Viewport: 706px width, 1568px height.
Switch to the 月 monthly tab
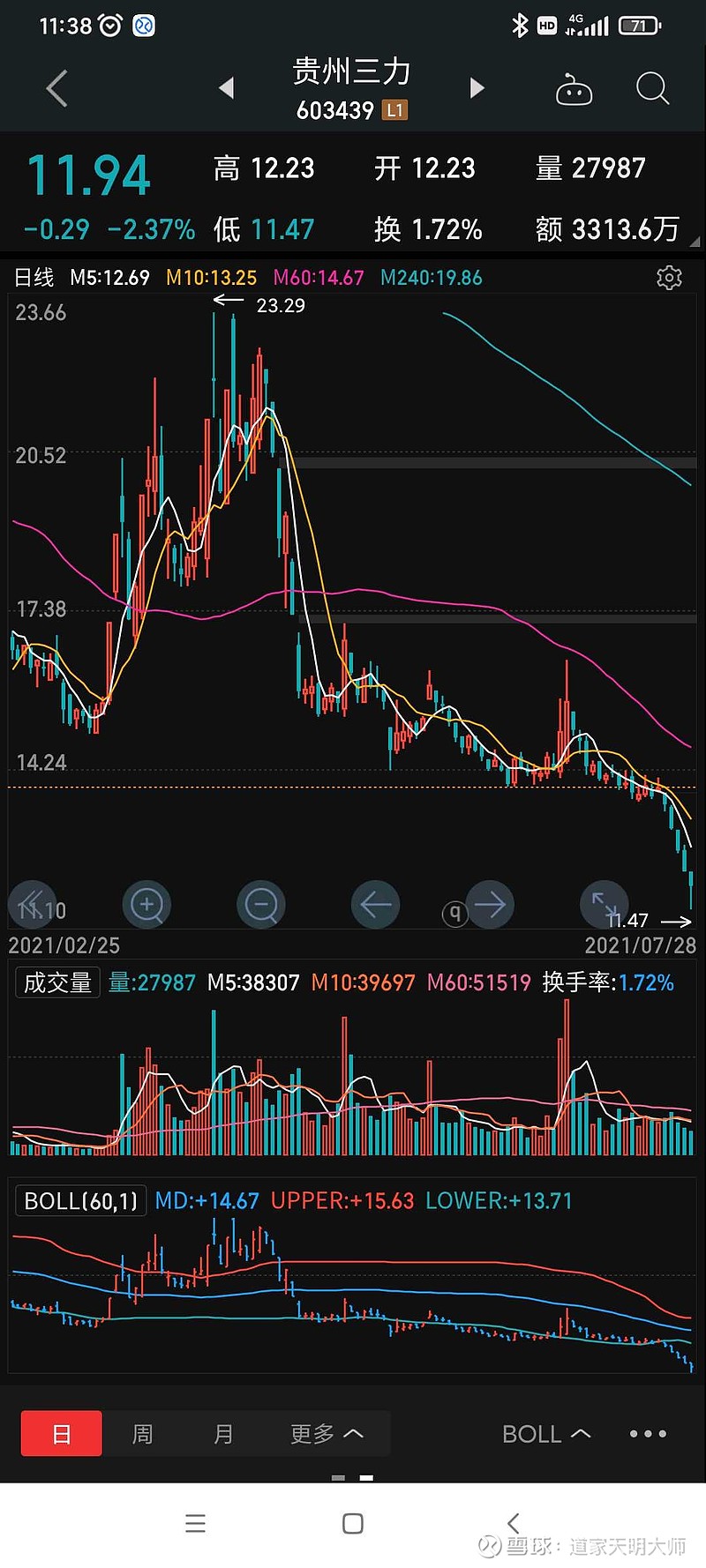pyautogui.click(x=223, y=1433)
